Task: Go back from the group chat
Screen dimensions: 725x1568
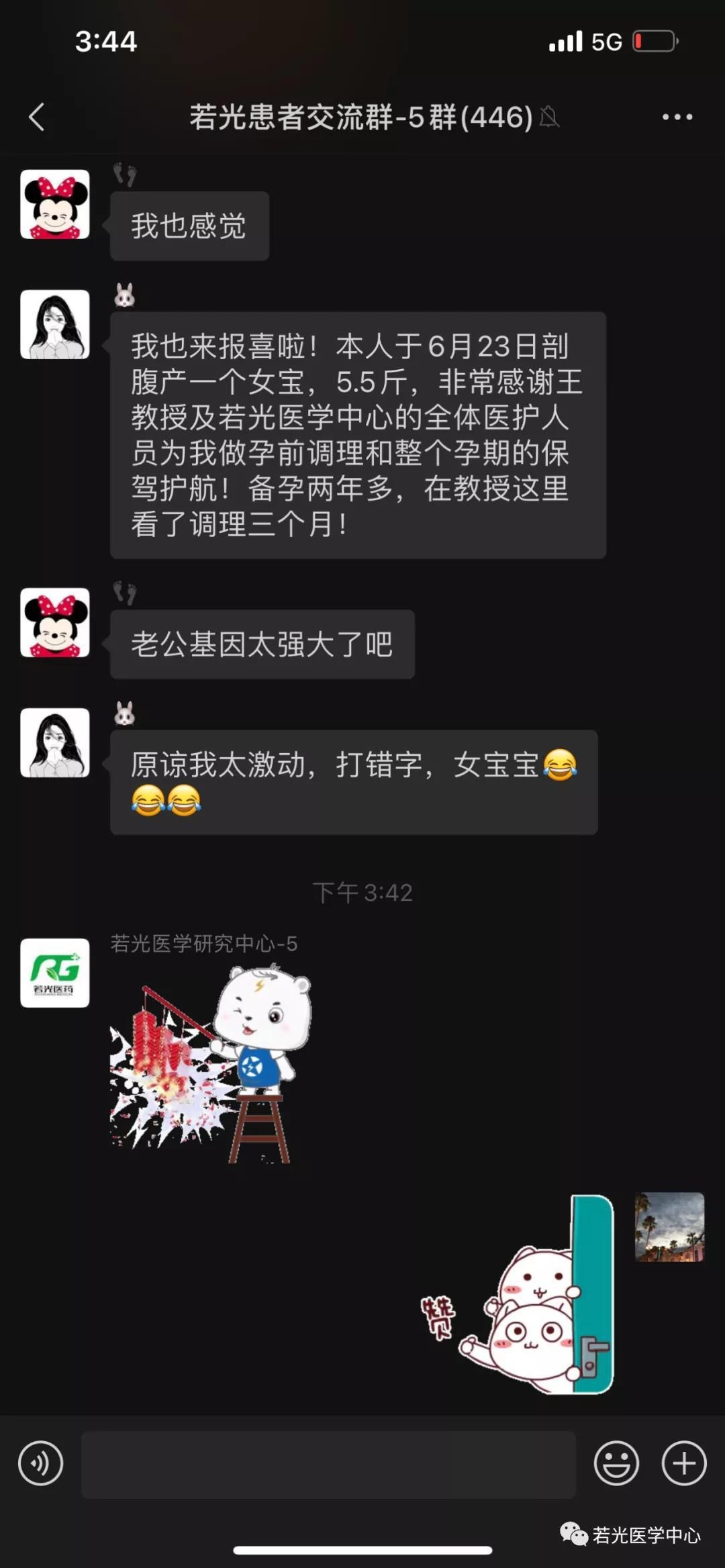Action: pyautogui.click(x=37, y=117)
